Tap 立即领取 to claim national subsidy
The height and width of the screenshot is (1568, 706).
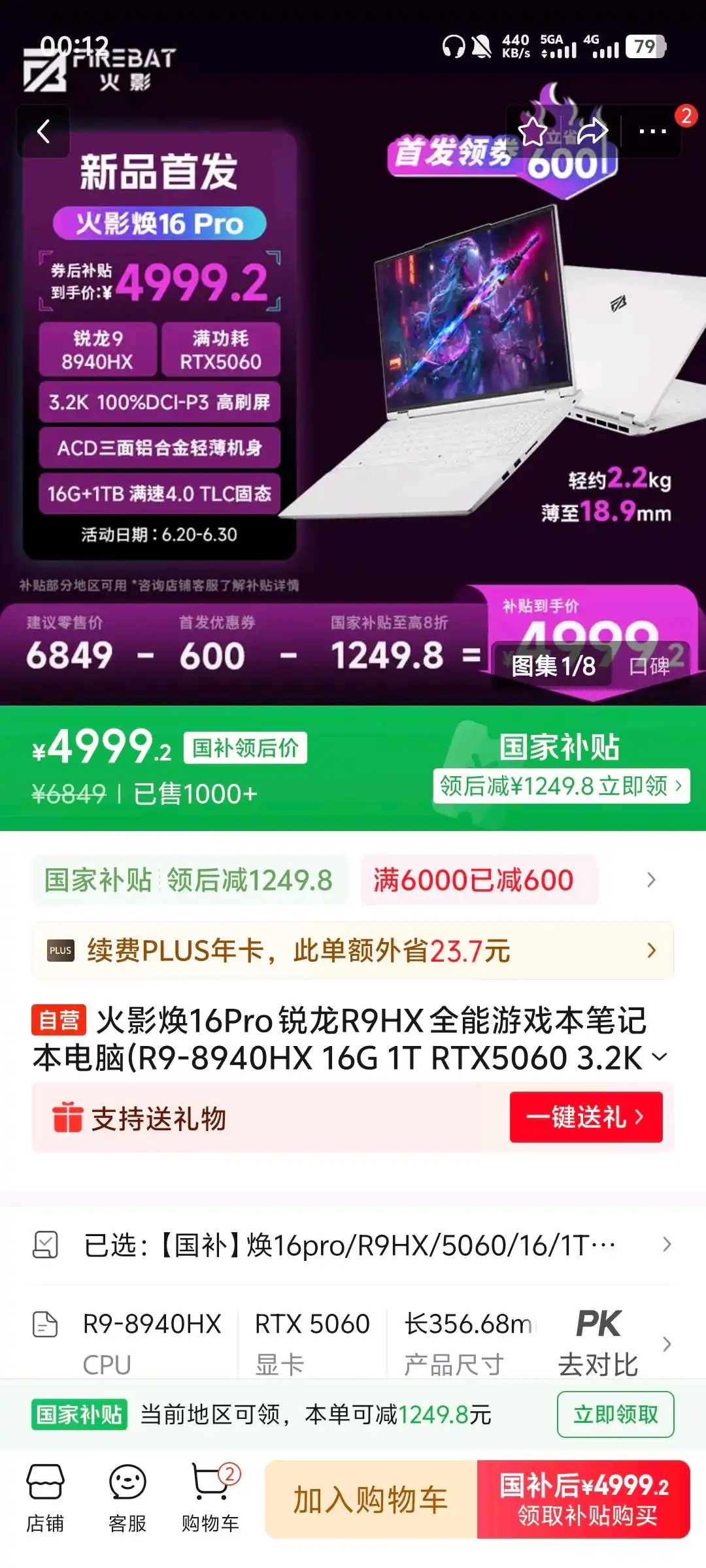tap(615, 1414)
